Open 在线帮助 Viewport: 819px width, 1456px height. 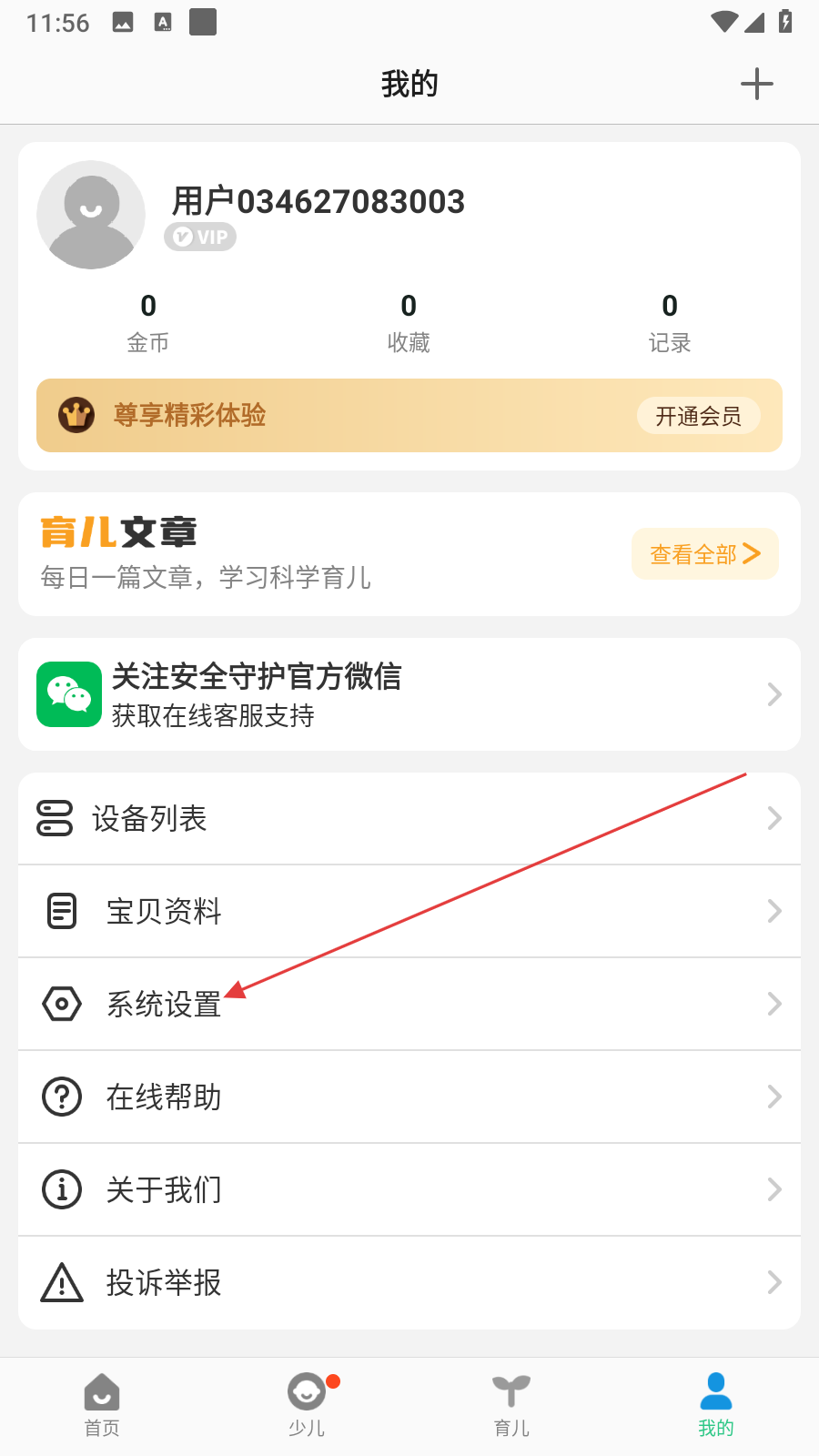[409, 1097]
